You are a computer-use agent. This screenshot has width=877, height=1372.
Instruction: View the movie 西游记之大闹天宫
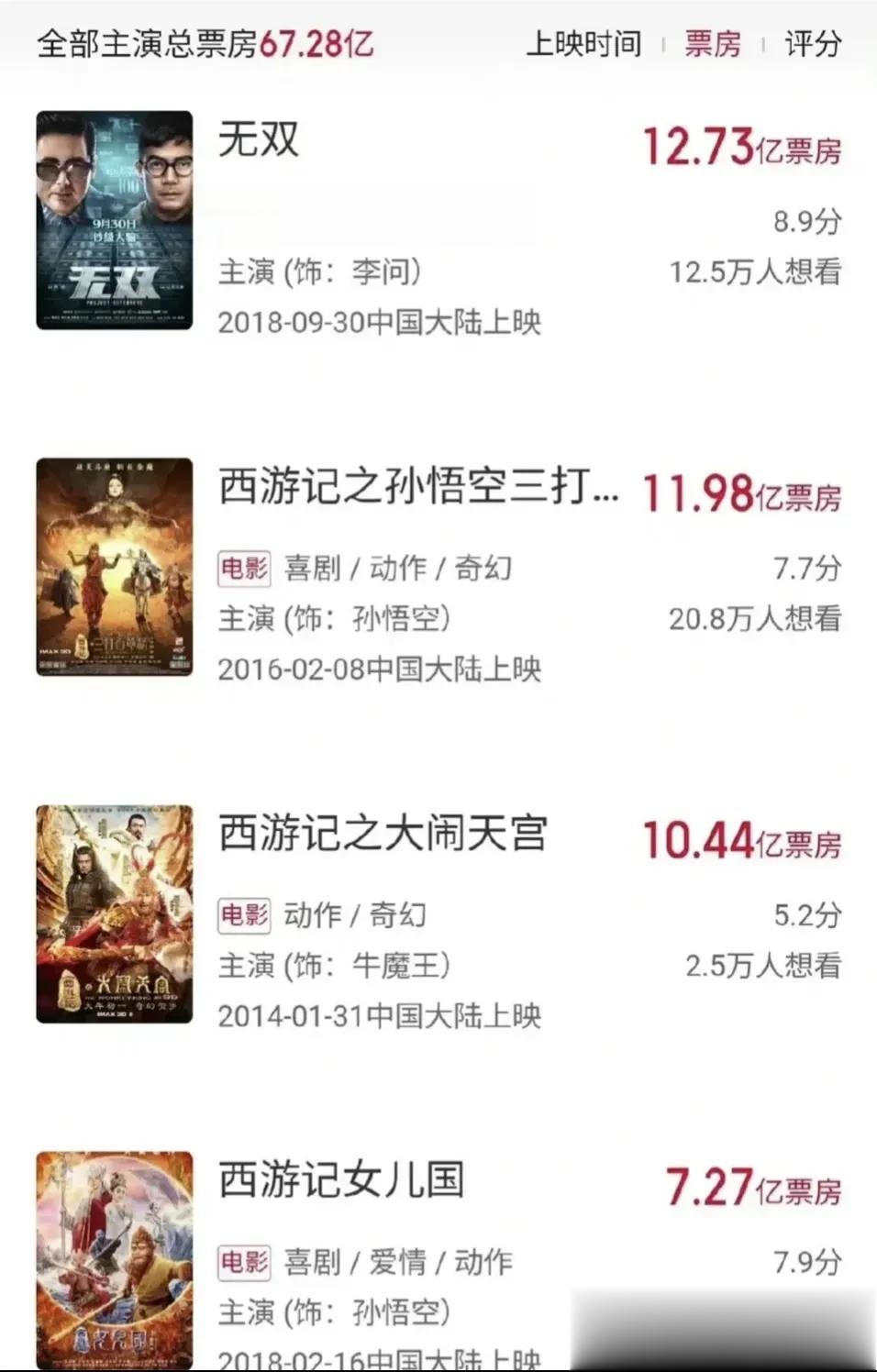click(383, 834)
